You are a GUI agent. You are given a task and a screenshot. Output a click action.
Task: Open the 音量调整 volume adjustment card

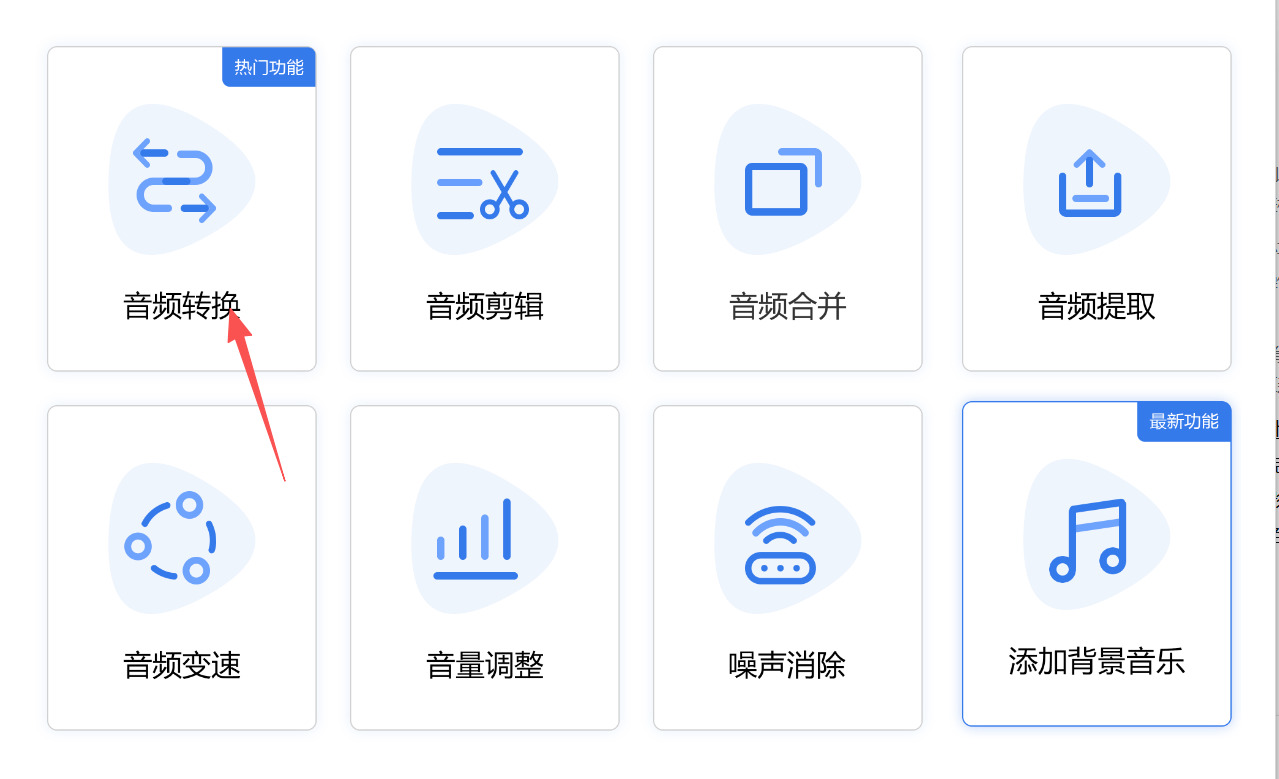pyautogui.click(x=484, y=567)
